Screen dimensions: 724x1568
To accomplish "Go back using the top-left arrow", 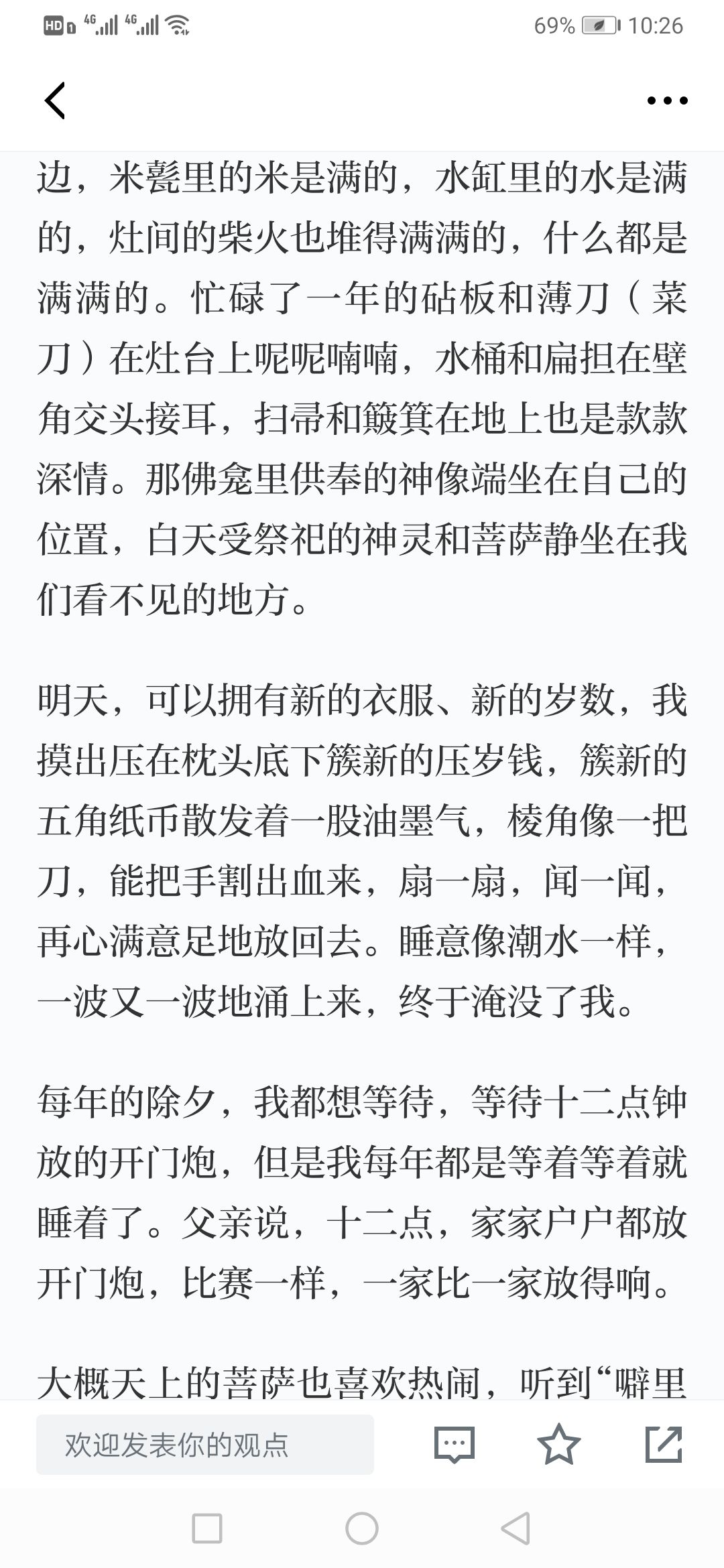I will [55, 101].
